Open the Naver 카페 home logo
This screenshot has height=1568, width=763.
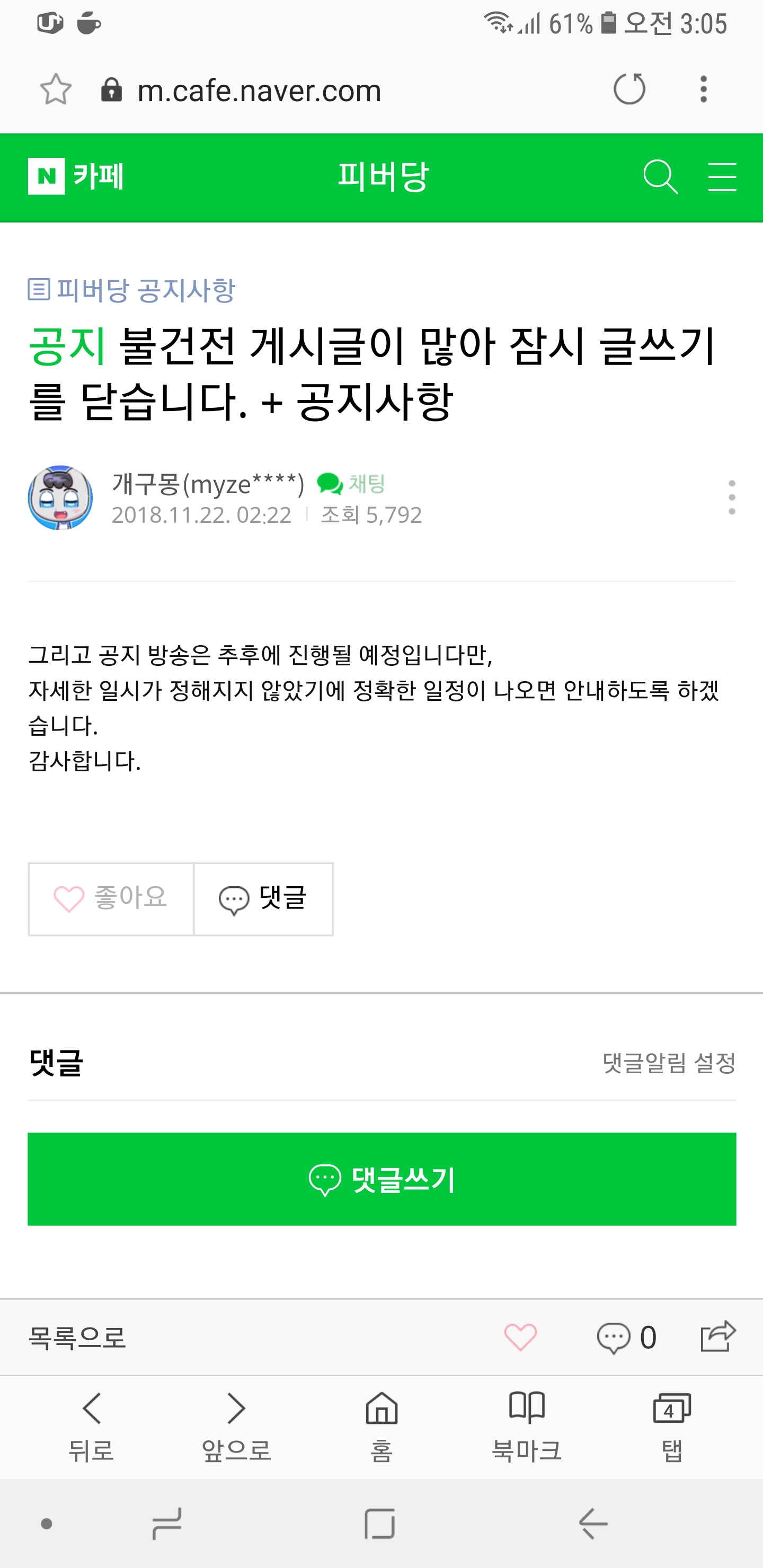(76, 176)
